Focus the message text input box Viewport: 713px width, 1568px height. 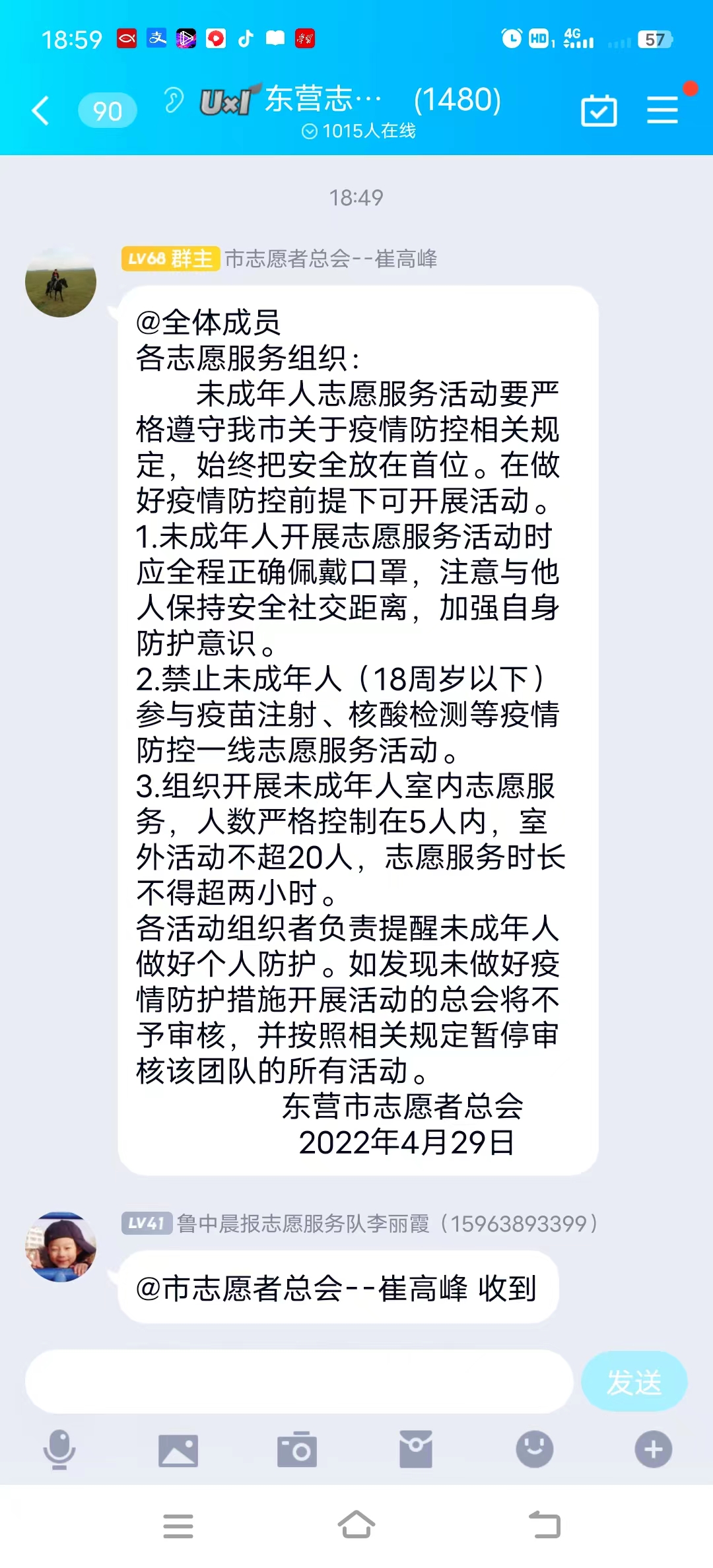[299, 1381]
